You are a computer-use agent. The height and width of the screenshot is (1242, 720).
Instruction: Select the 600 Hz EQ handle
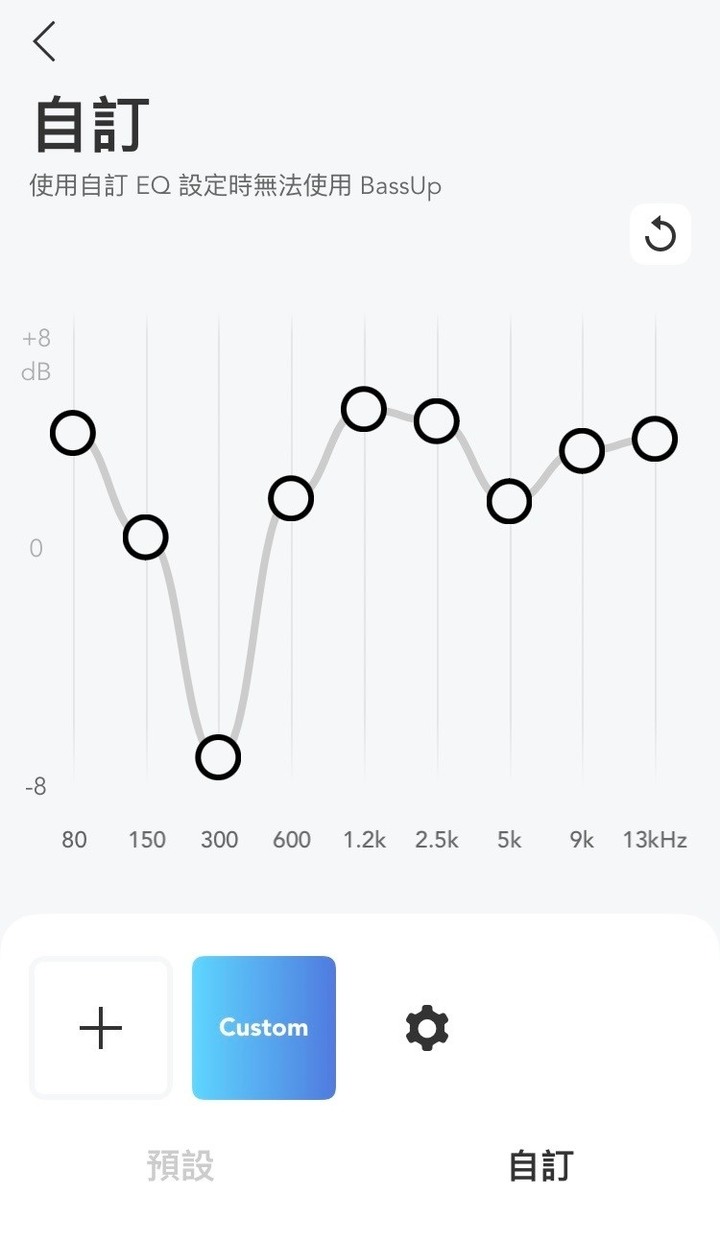(x=291, y=498)
